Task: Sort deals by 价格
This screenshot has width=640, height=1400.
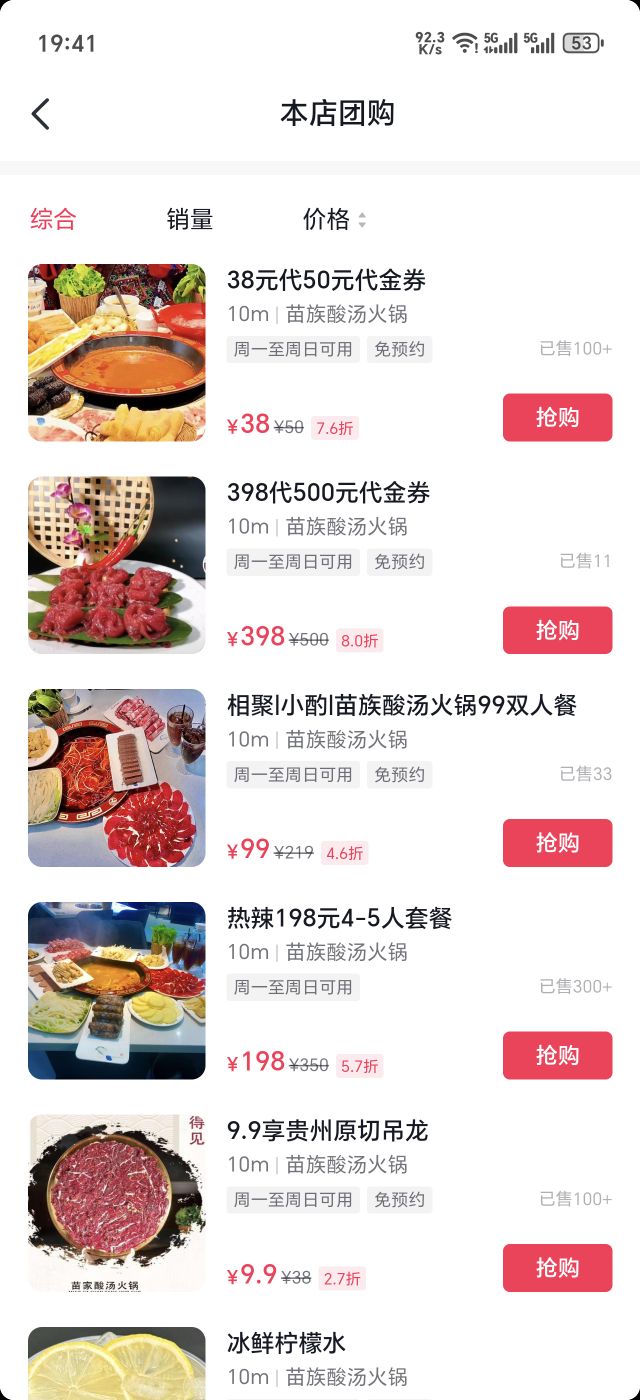Action: click(335, 219)
